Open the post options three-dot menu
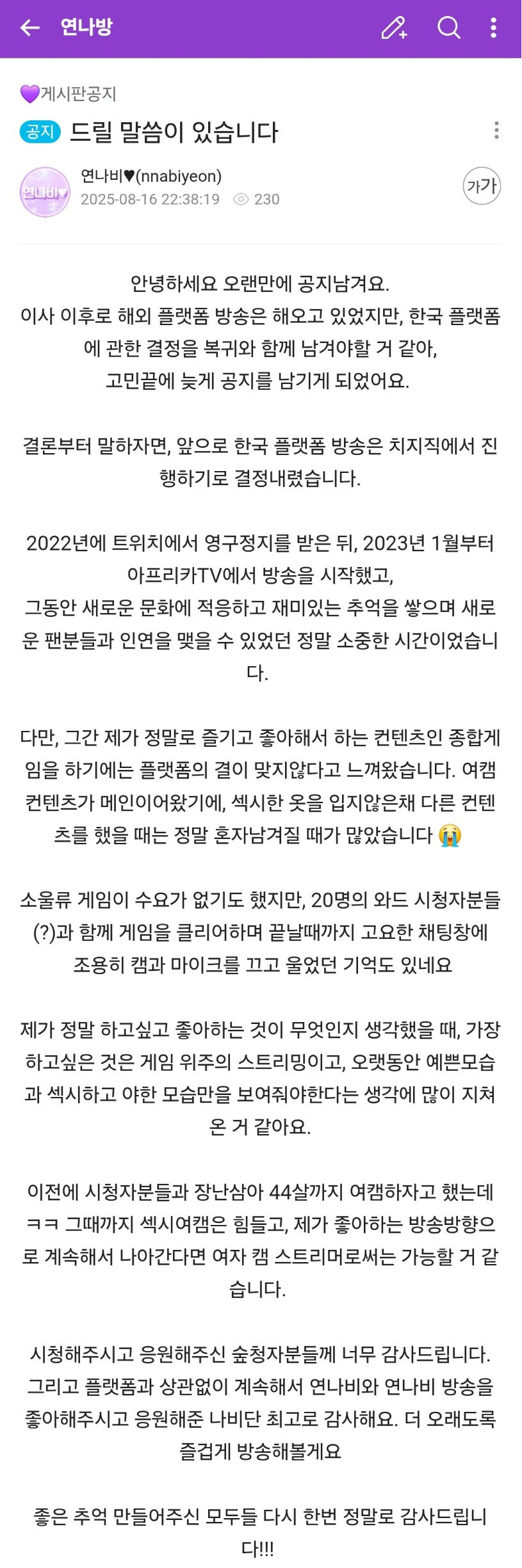The height and width of the screenshot is (1568, 522). point(496,131)
